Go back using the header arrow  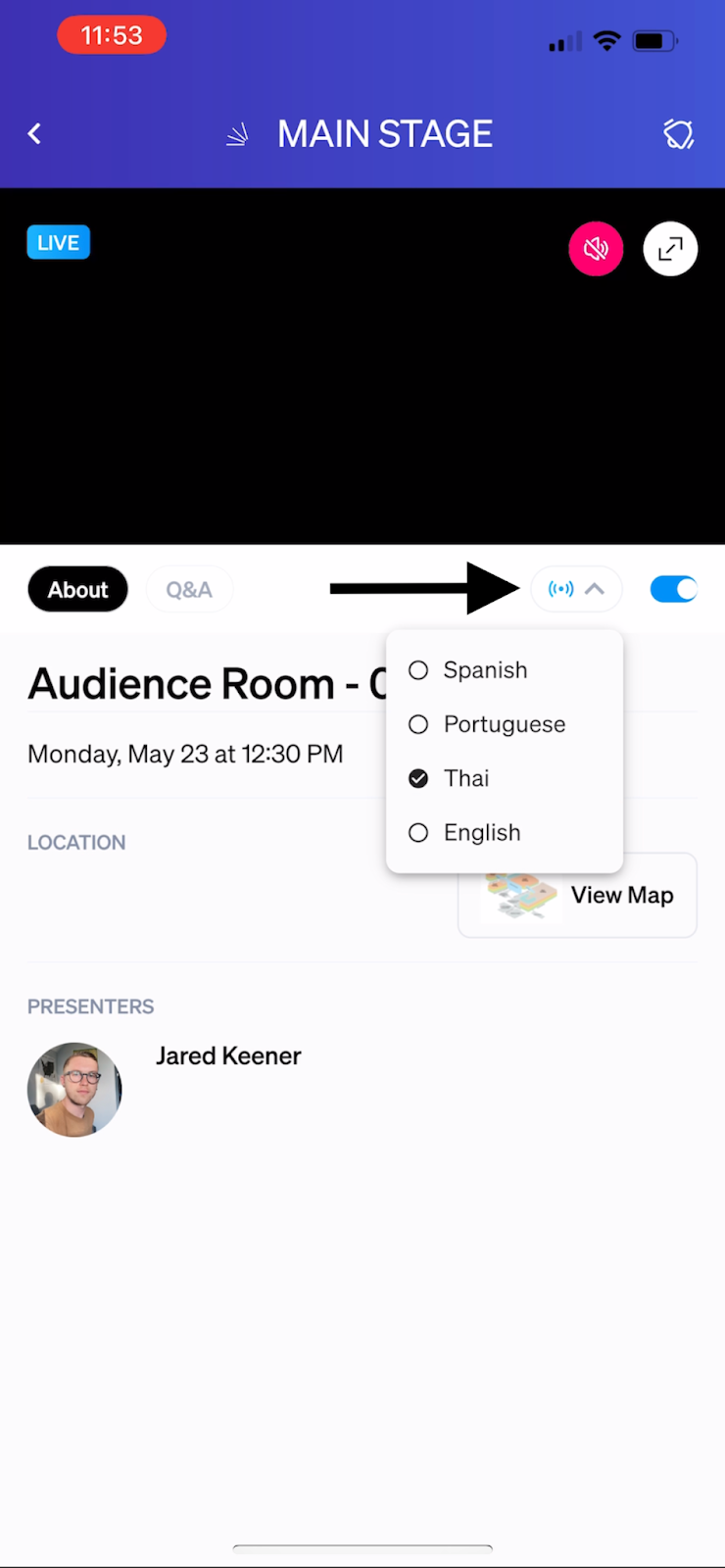tap(35, 133)
